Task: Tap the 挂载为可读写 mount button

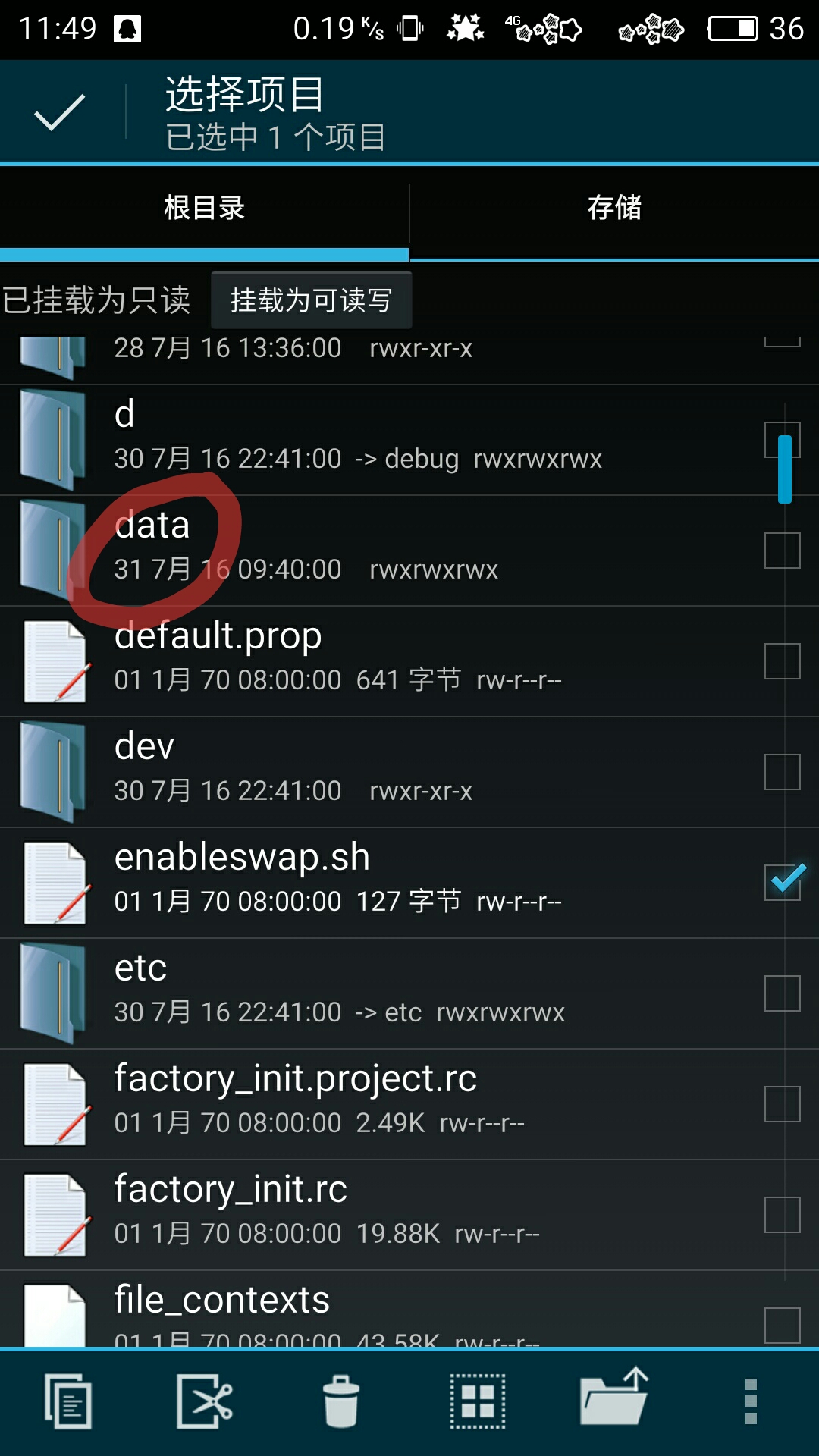Action: 311,300
